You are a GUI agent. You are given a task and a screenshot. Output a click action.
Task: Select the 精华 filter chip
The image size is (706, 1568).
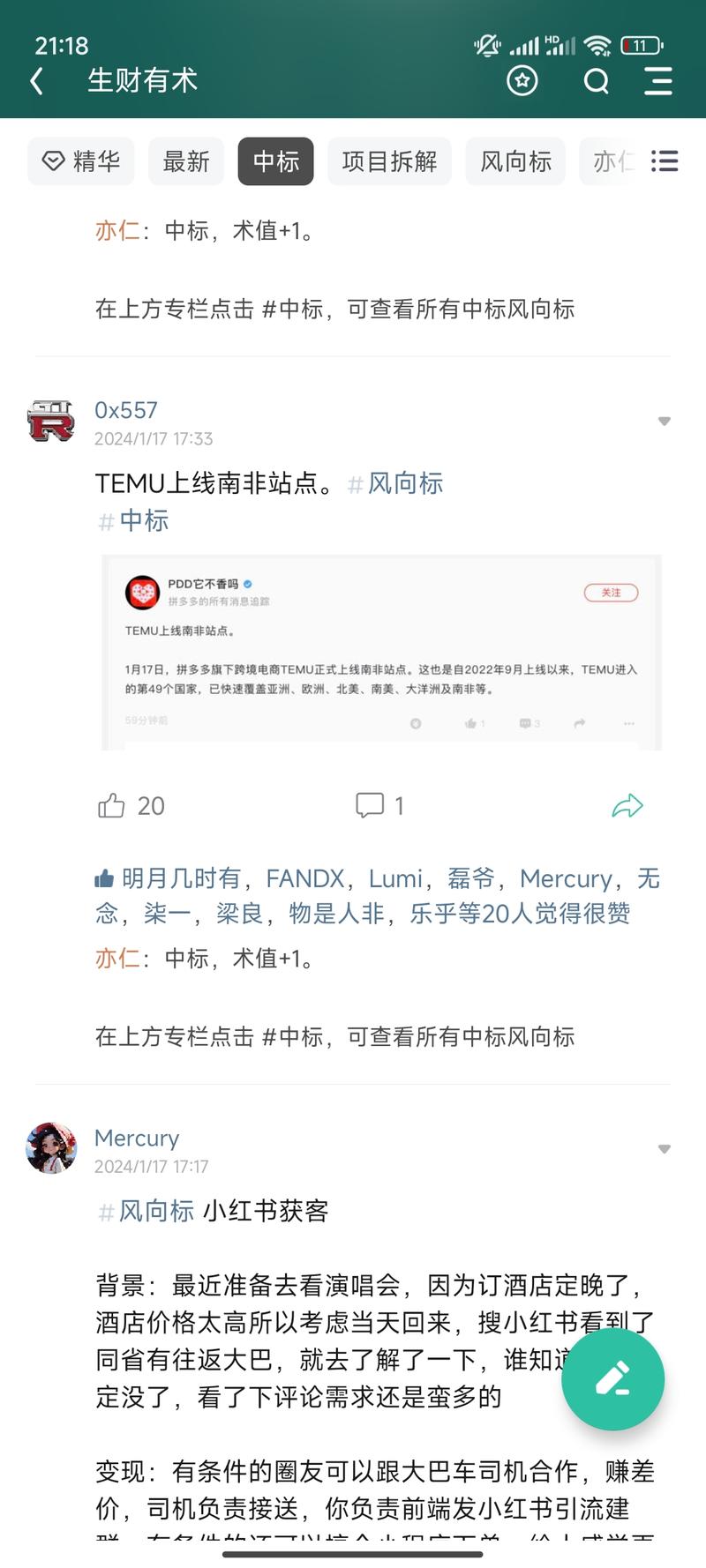click(x=81, y=161)
